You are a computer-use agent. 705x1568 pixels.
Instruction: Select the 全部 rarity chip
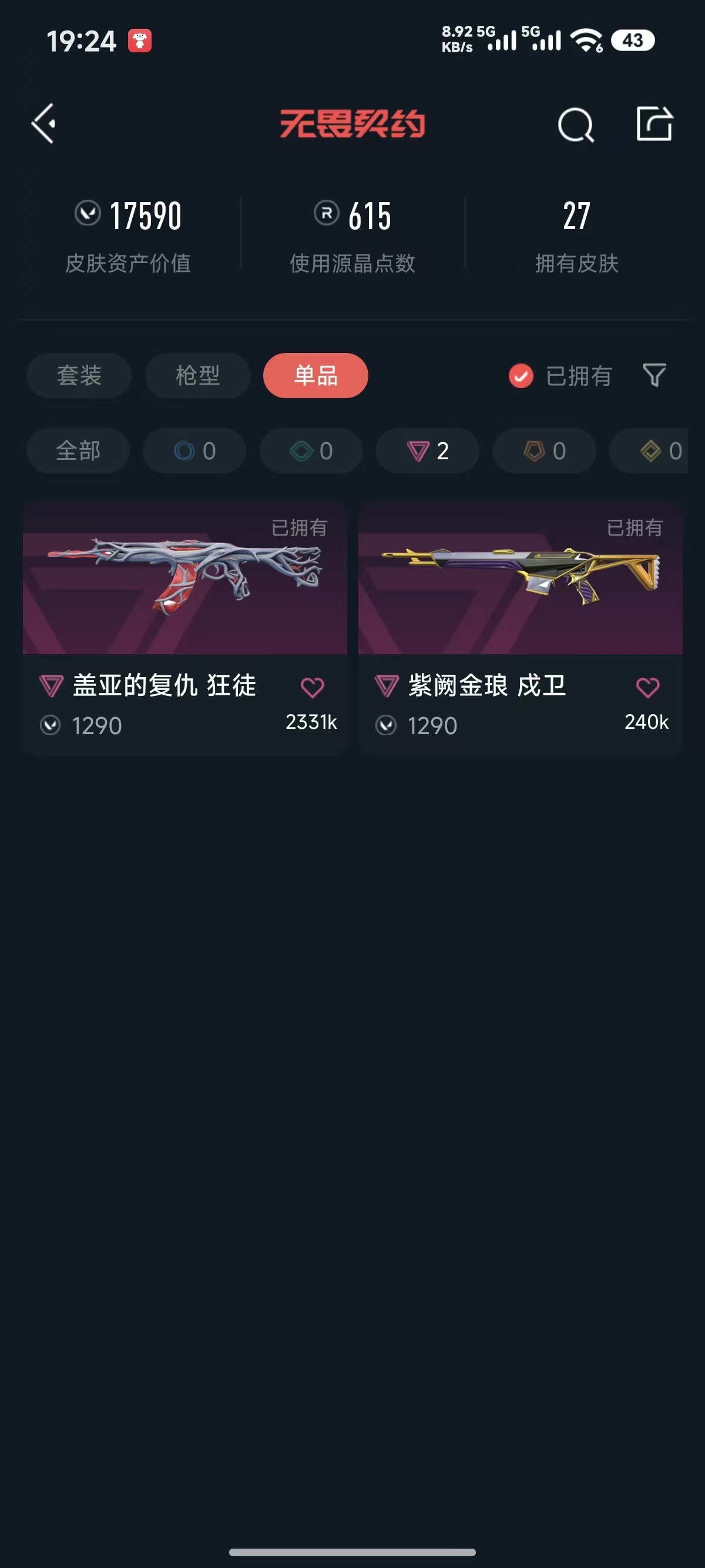[78, 451]
